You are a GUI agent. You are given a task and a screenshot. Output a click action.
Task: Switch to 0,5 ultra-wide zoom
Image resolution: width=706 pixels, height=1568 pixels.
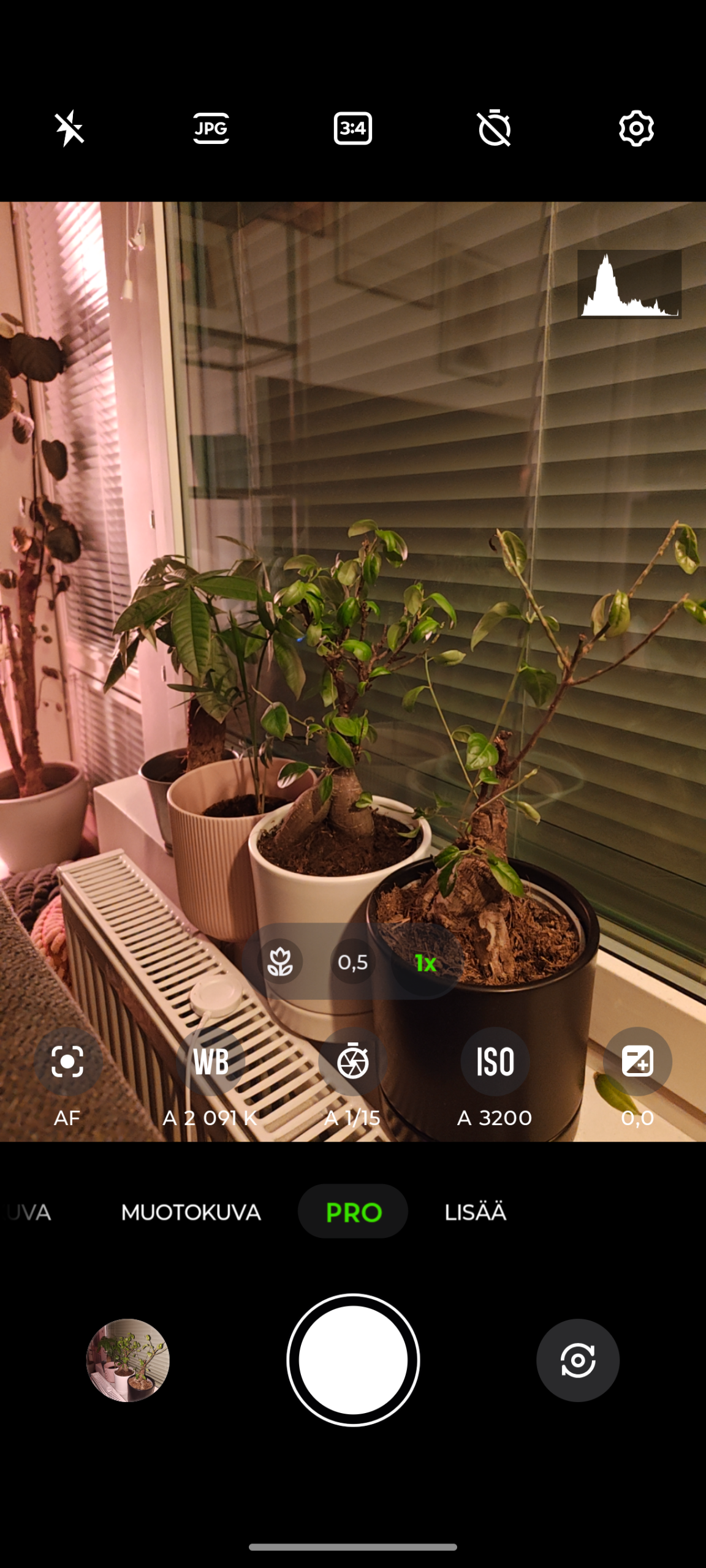[x=353, y=962]
